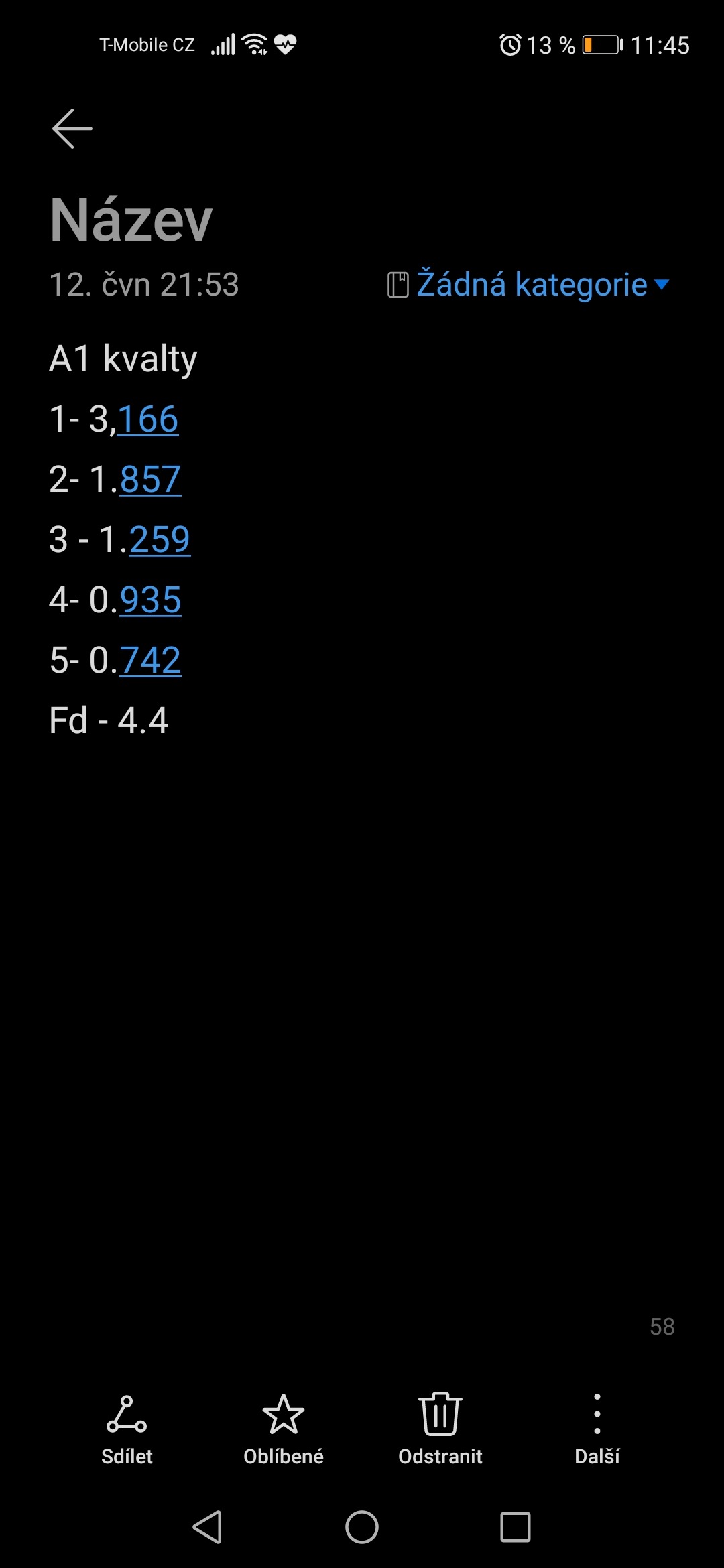The height and width of the screenshot is (1568, 724).
Task: Open the Další more options menu
Action: [x=597, y=1429]
